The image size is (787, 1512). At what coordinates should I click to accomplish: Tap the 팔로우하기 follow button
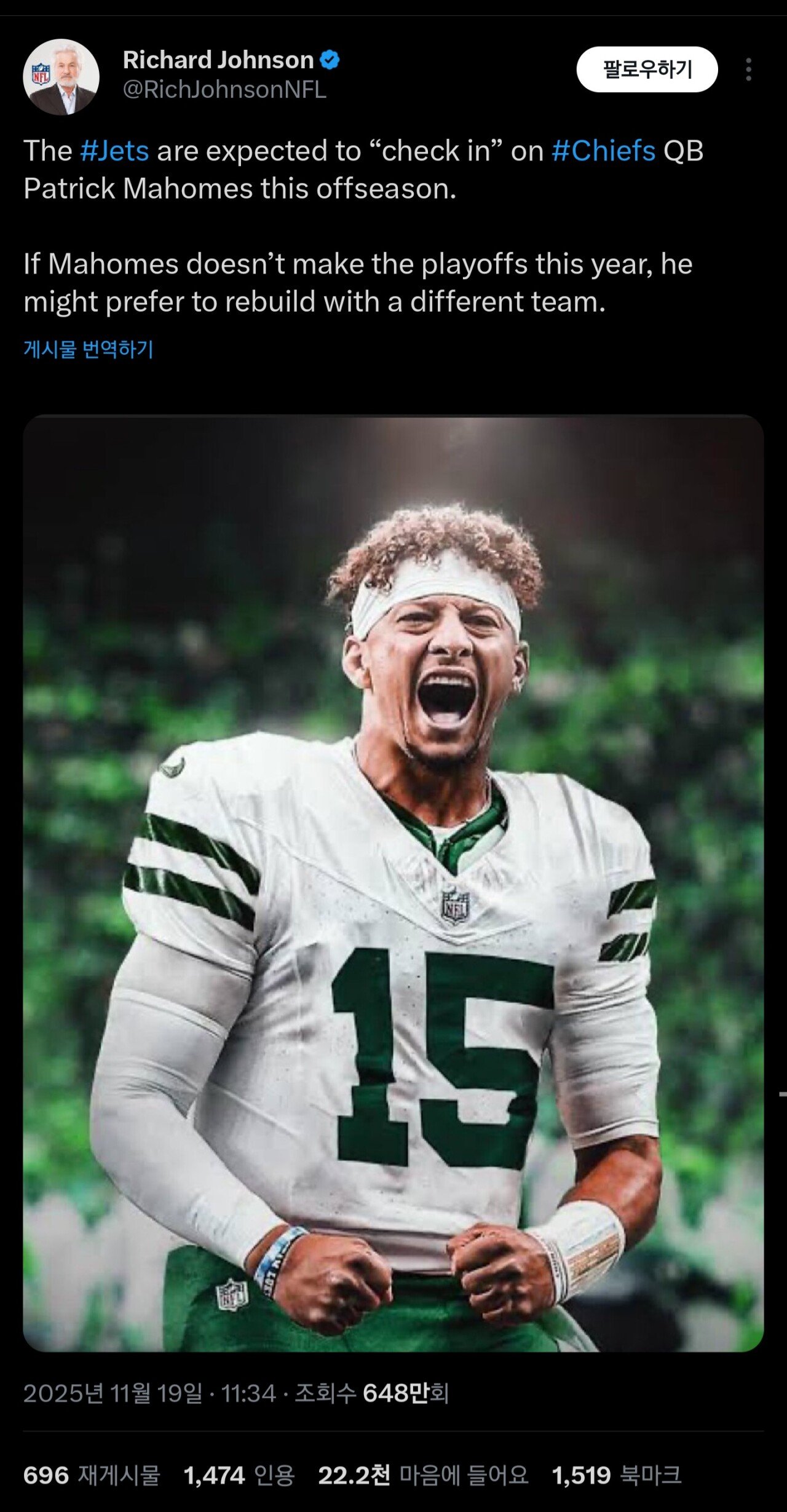point(647,69)
